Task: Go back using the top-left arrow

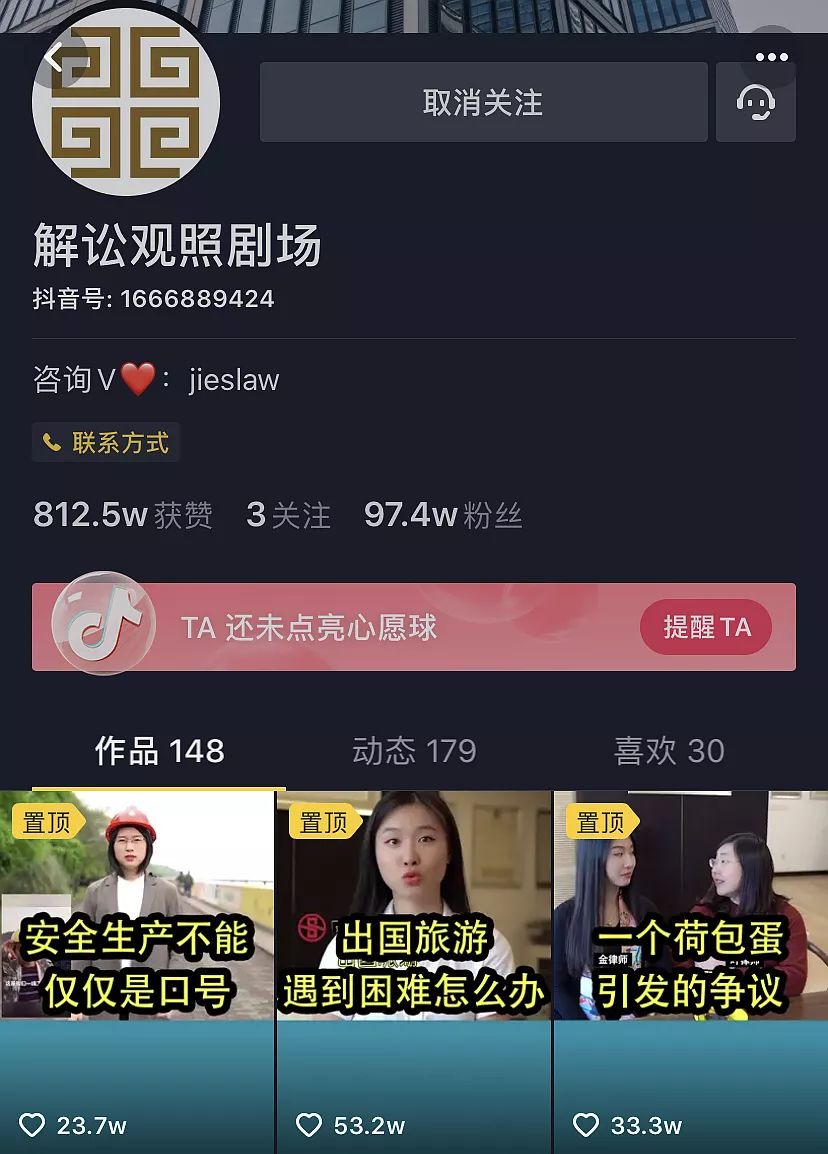Action: tap(55, 60)
